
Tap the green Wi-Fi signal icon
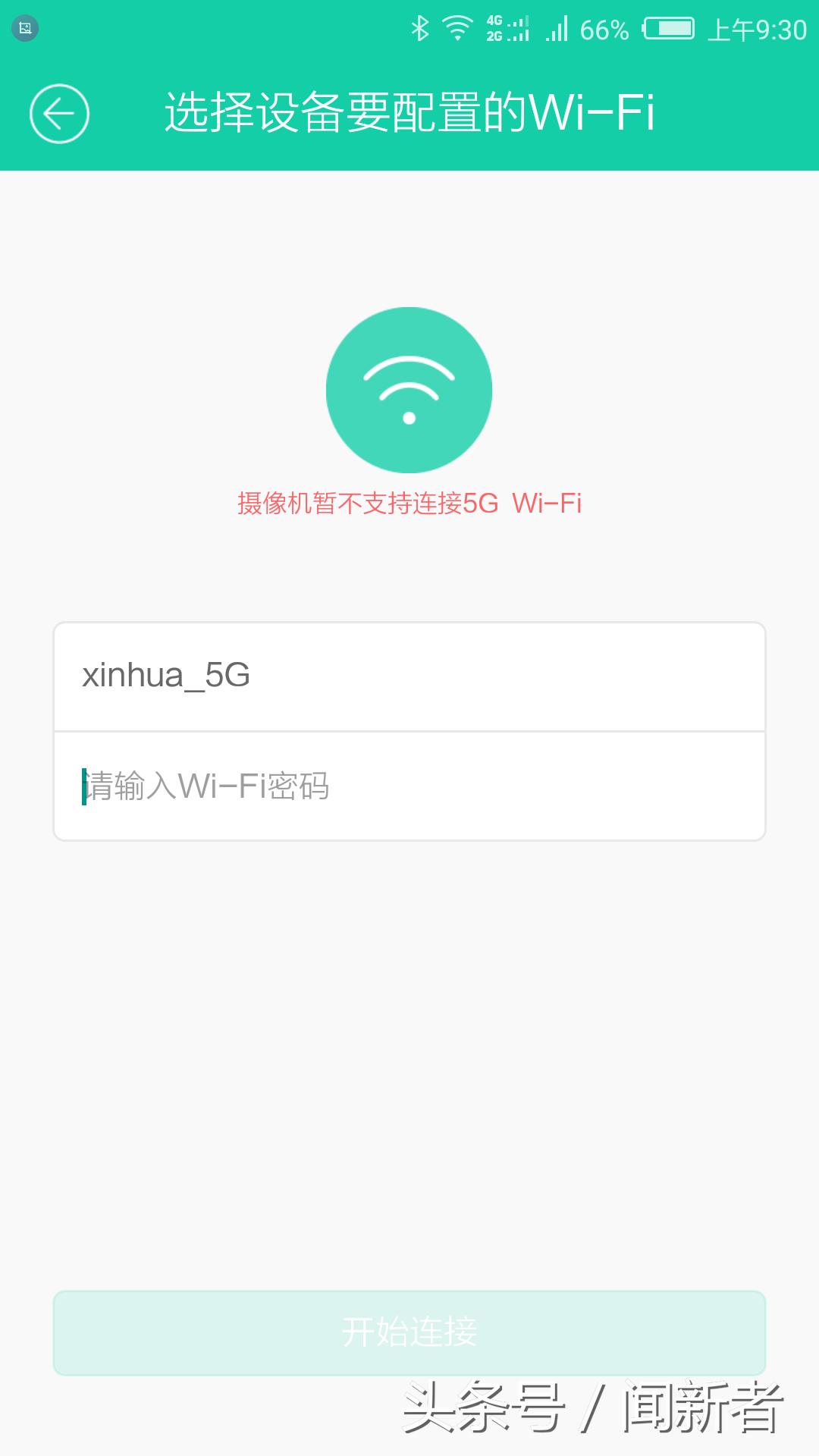click(409, 389)
